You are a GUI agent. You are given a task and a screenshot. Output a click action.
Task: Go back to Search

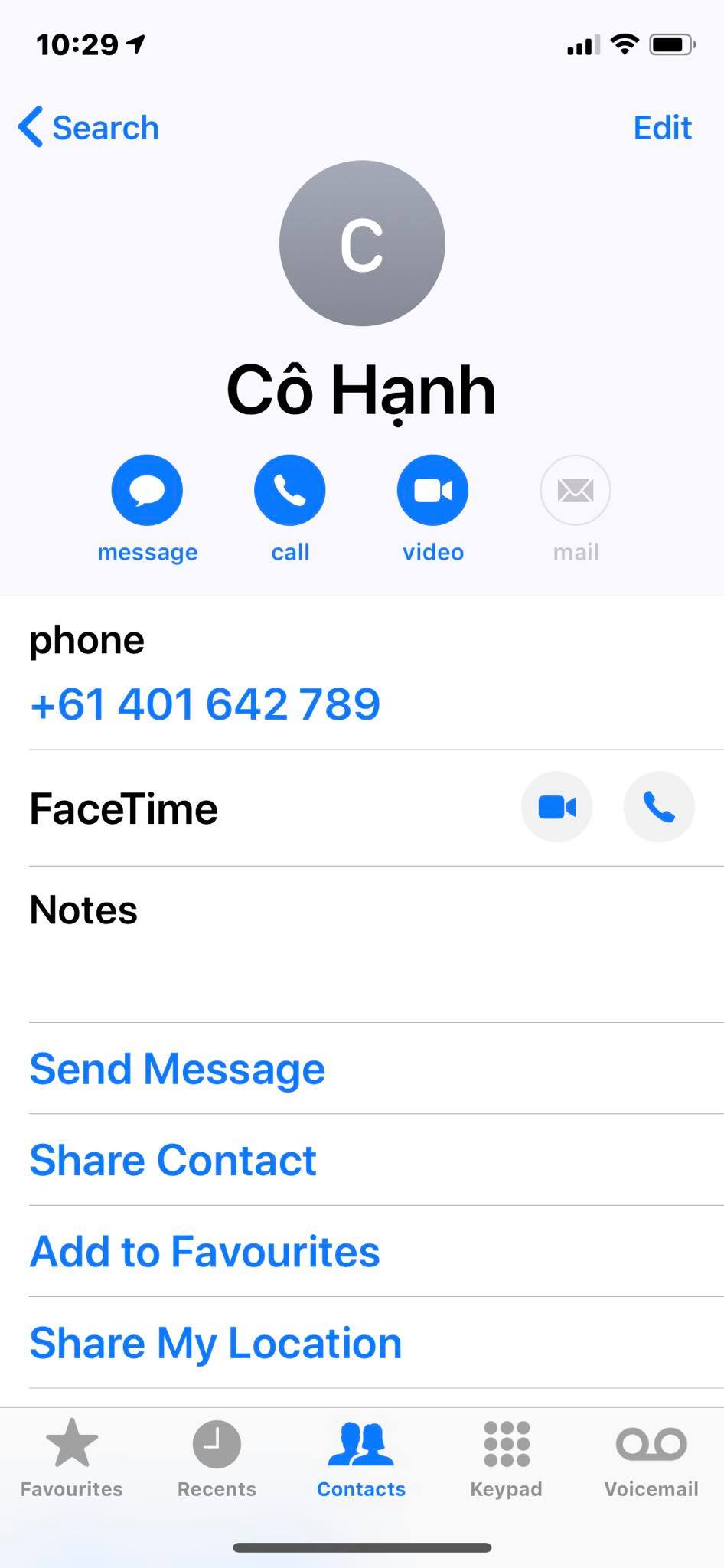pos(88,127)
